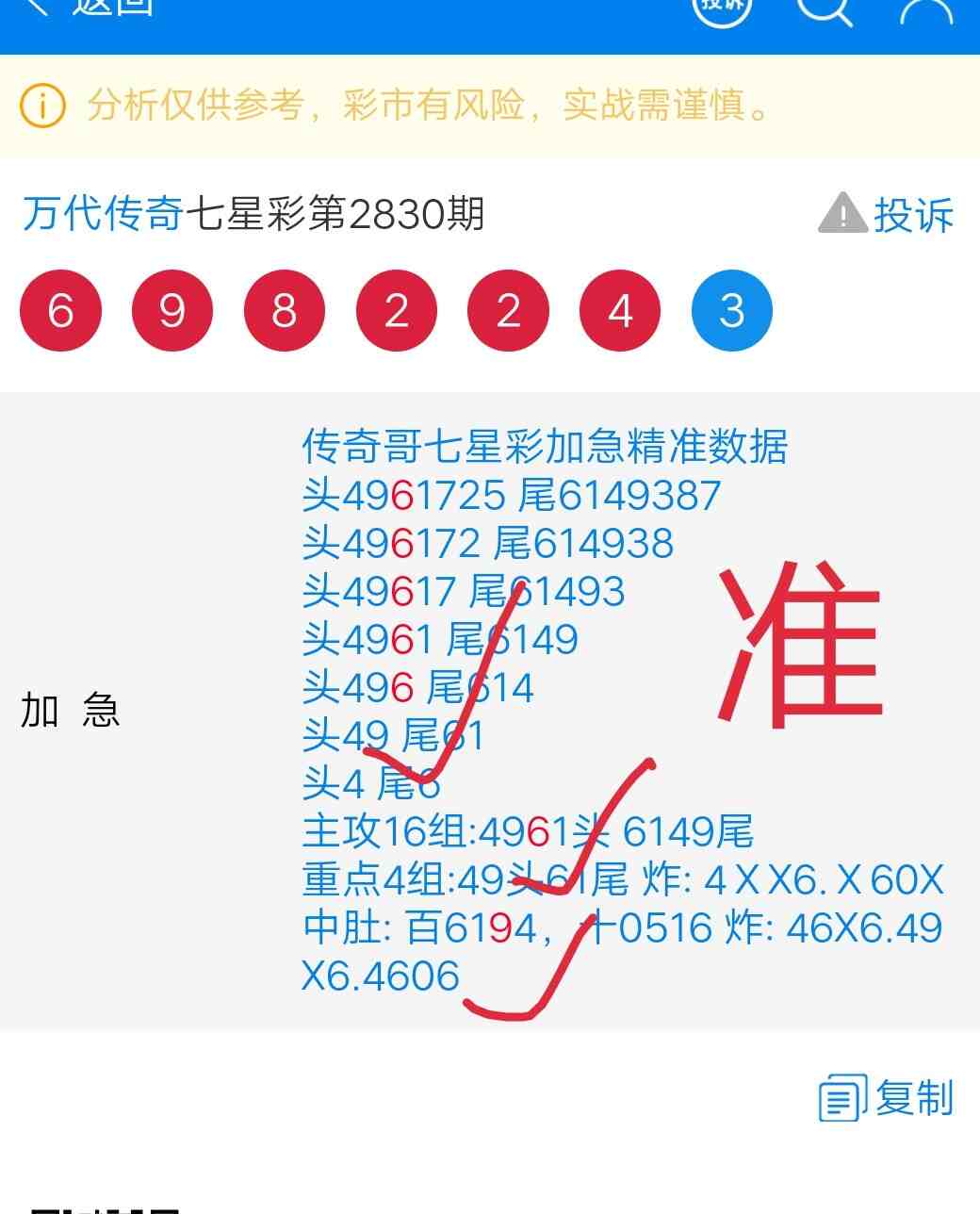980x1214 pixels.
Task: Open the search magnifier icon
Action: pos(825,9)
